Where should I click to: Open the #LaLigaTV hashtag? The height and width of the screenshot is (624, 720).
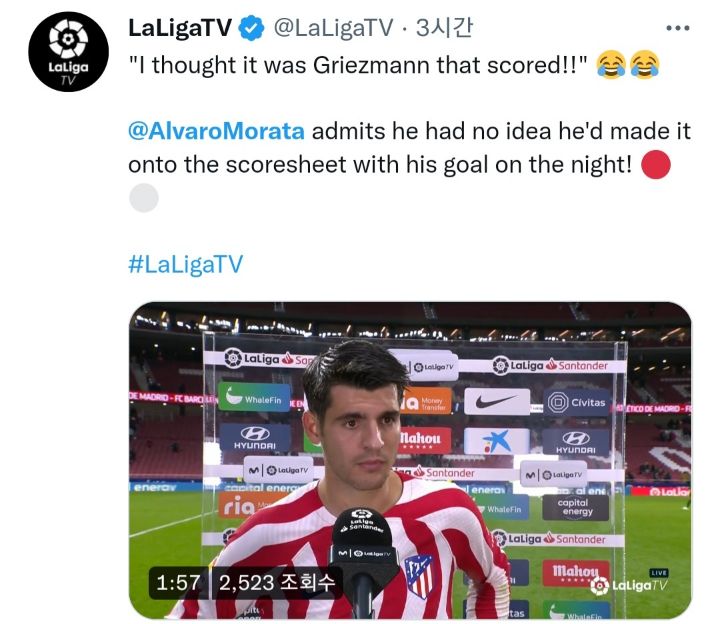(185, 264)
